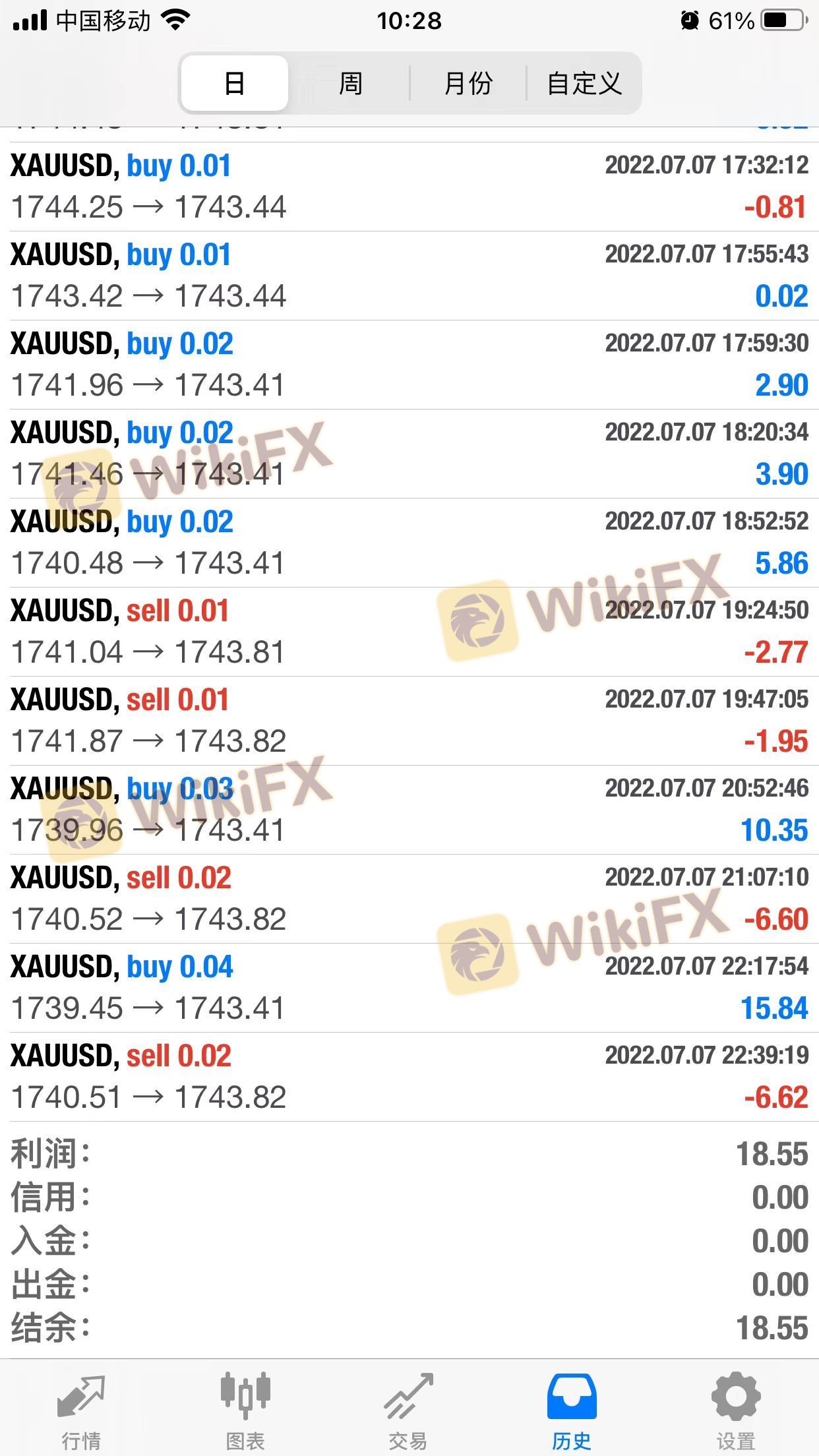Viewport: 819px width, 1456px height.
Task: Switch to the 周 (Week) period
Action: click(x=349, y=84)
